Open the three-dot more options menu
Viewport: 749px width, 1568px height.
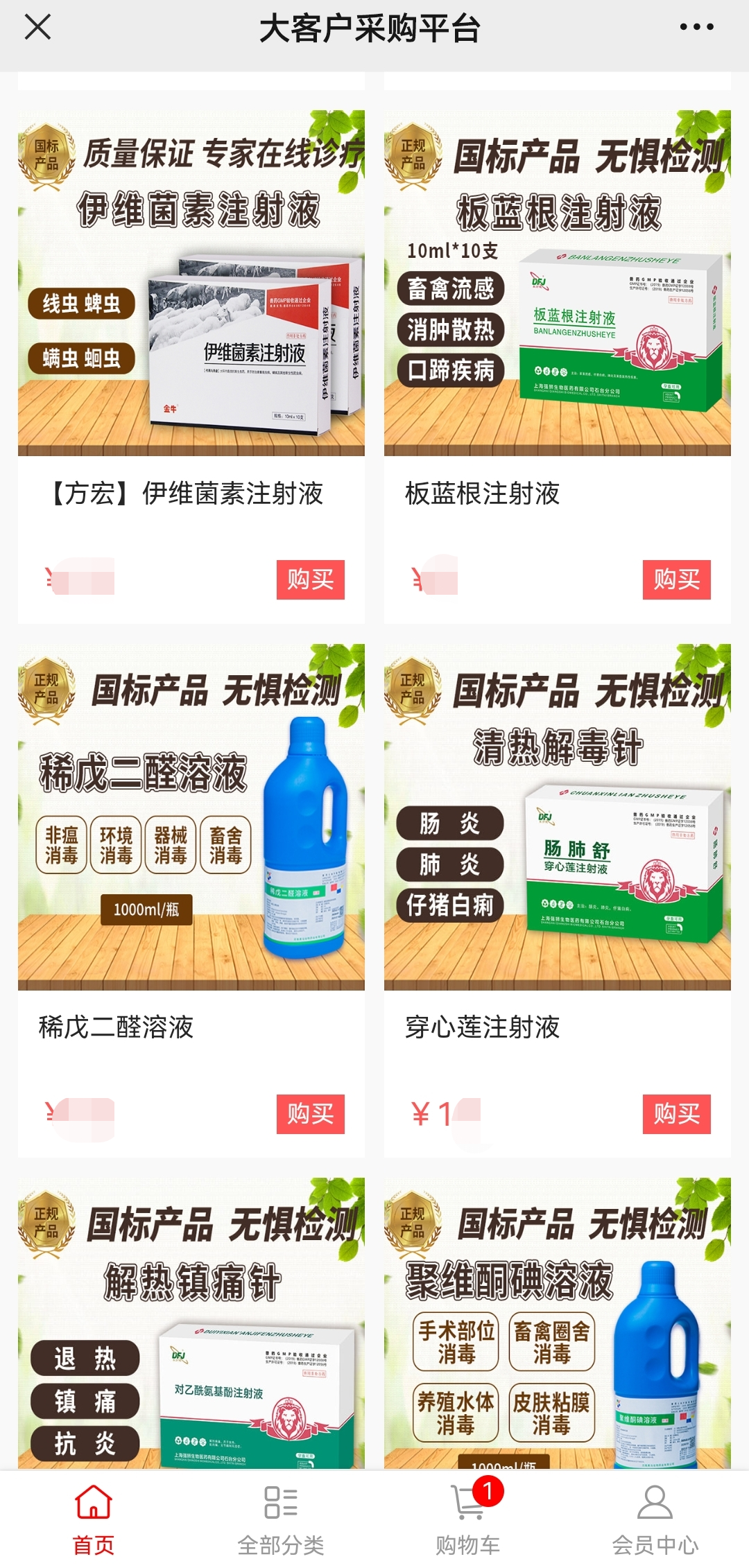696,28
